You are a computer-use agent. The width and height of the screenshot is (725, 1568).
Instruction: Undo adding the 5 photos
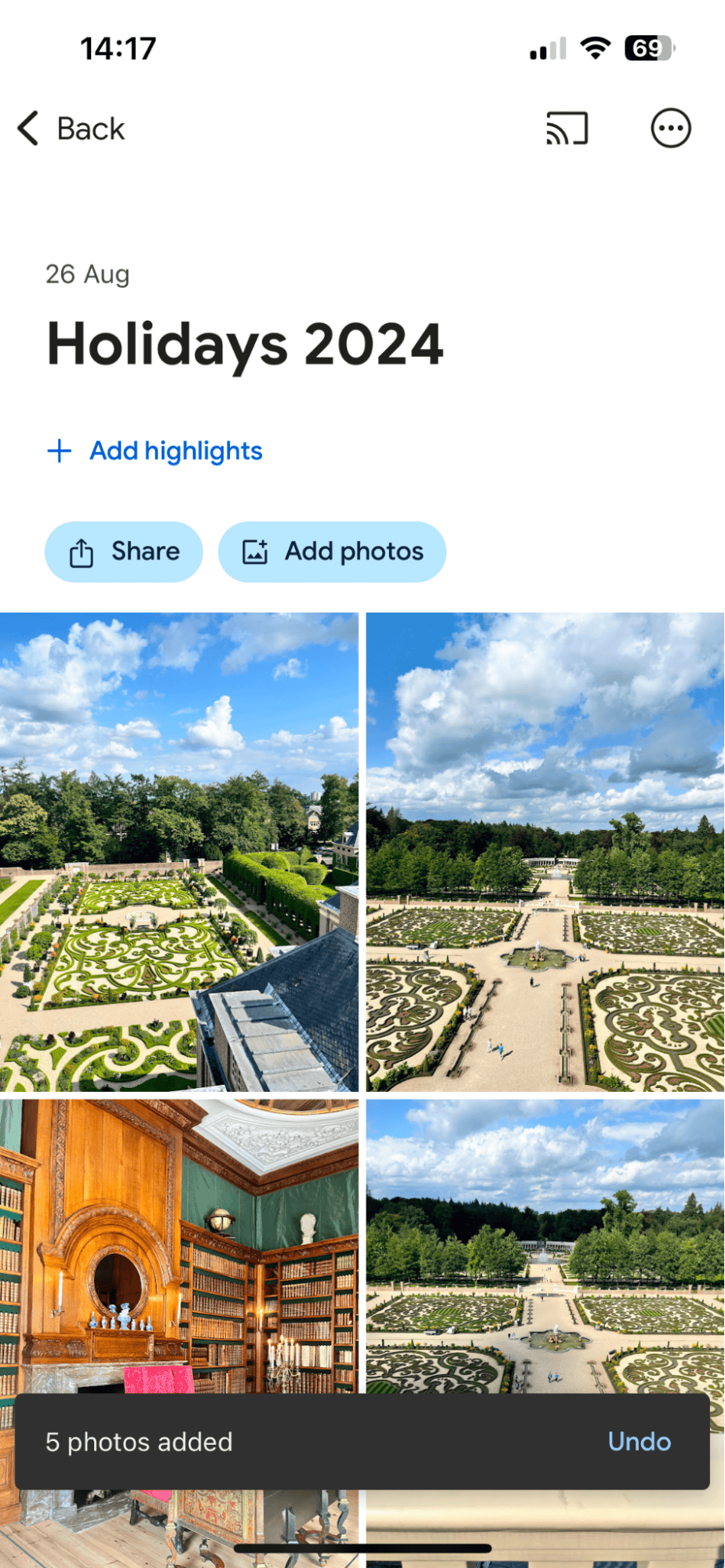(638, 1442)
